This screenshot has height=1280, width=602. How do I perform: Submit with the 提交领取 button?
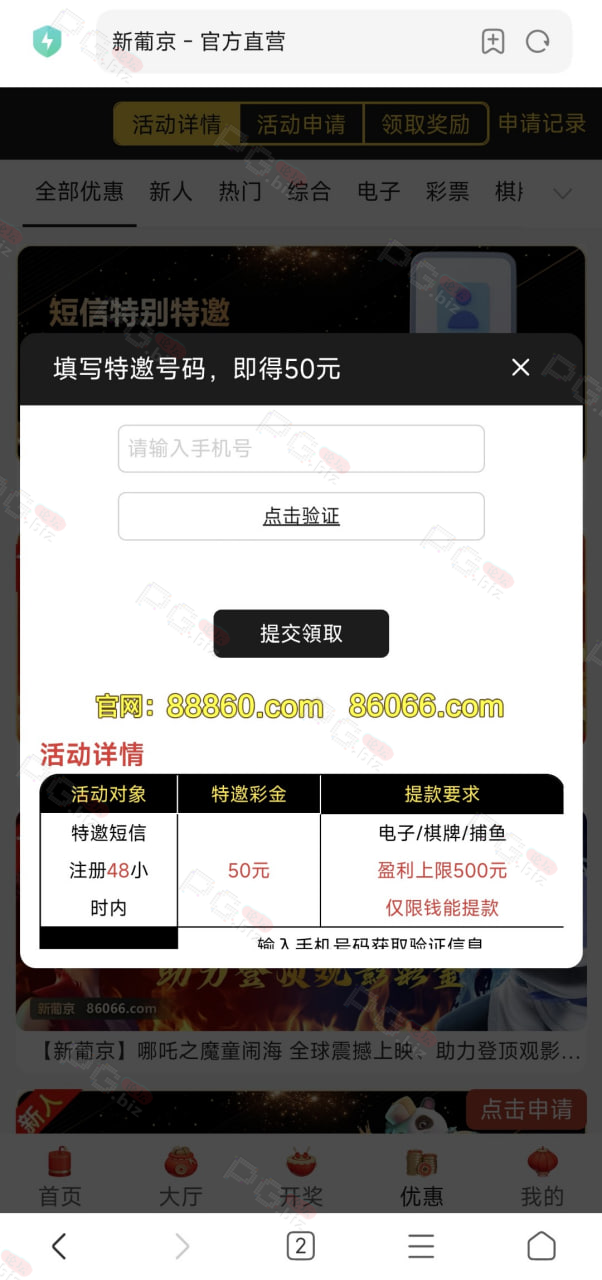point(301,633)
